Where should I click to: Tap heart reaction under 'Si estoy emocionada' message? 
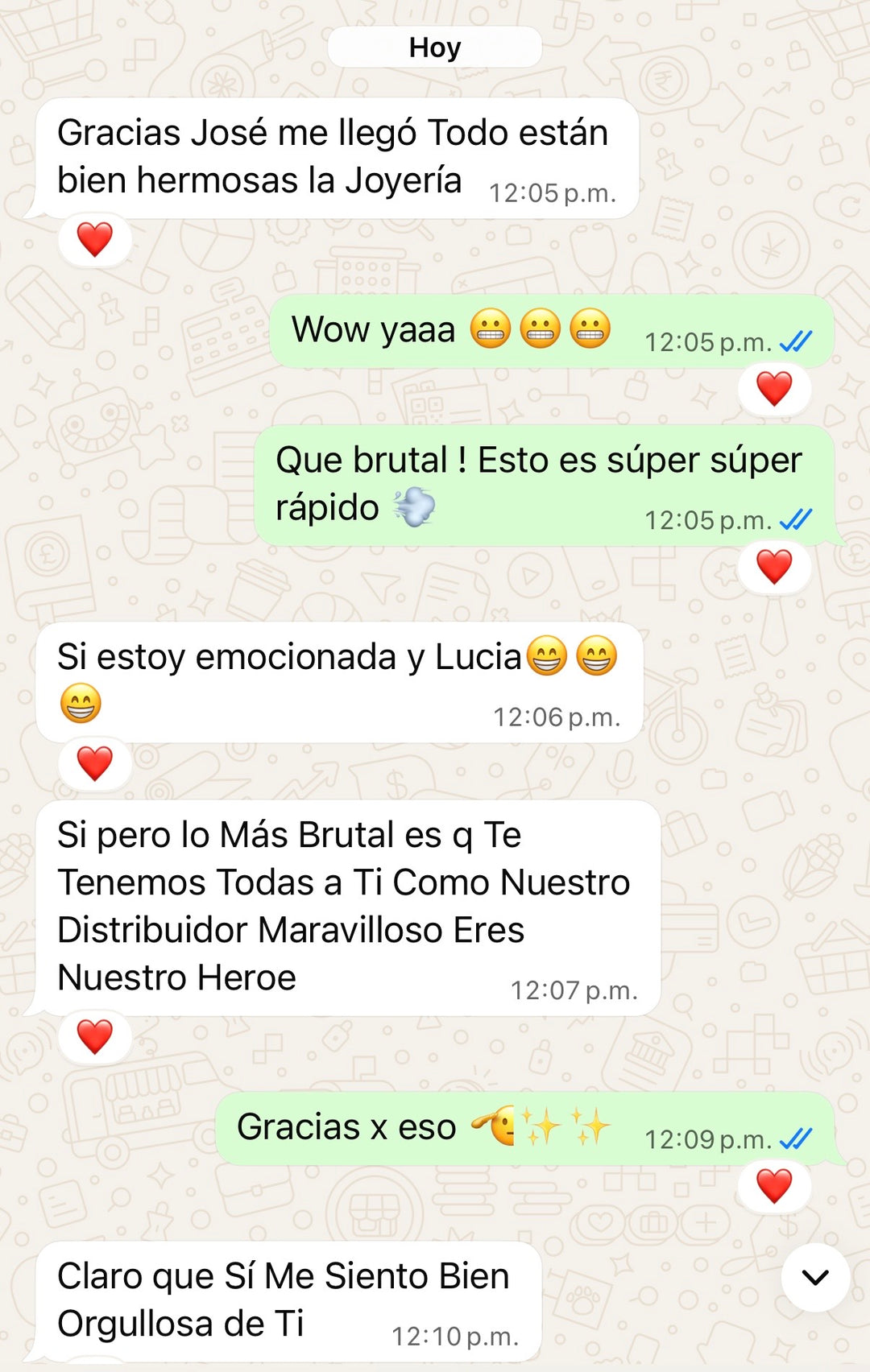click(x=95, y=763)
